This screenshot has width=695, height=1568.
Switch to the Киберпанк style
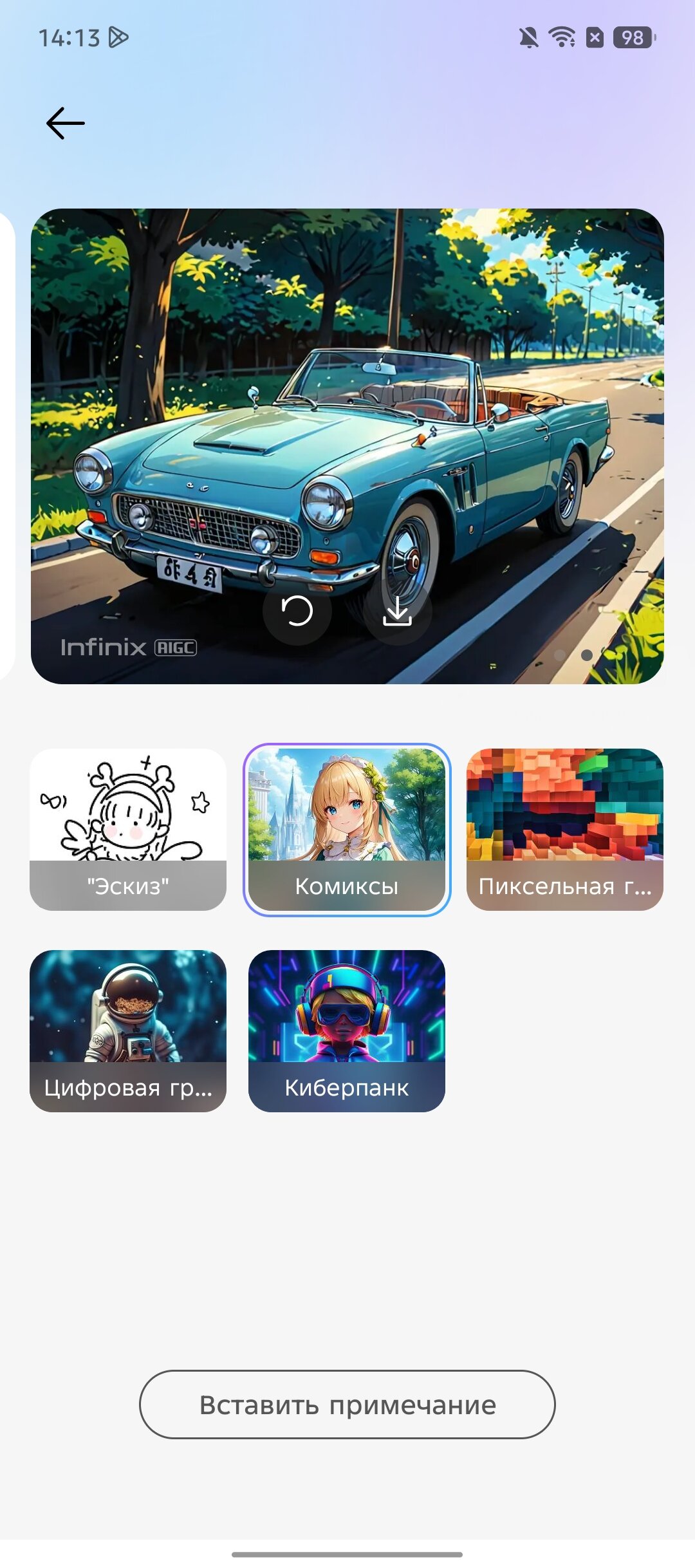click(x=347, y=1031)
